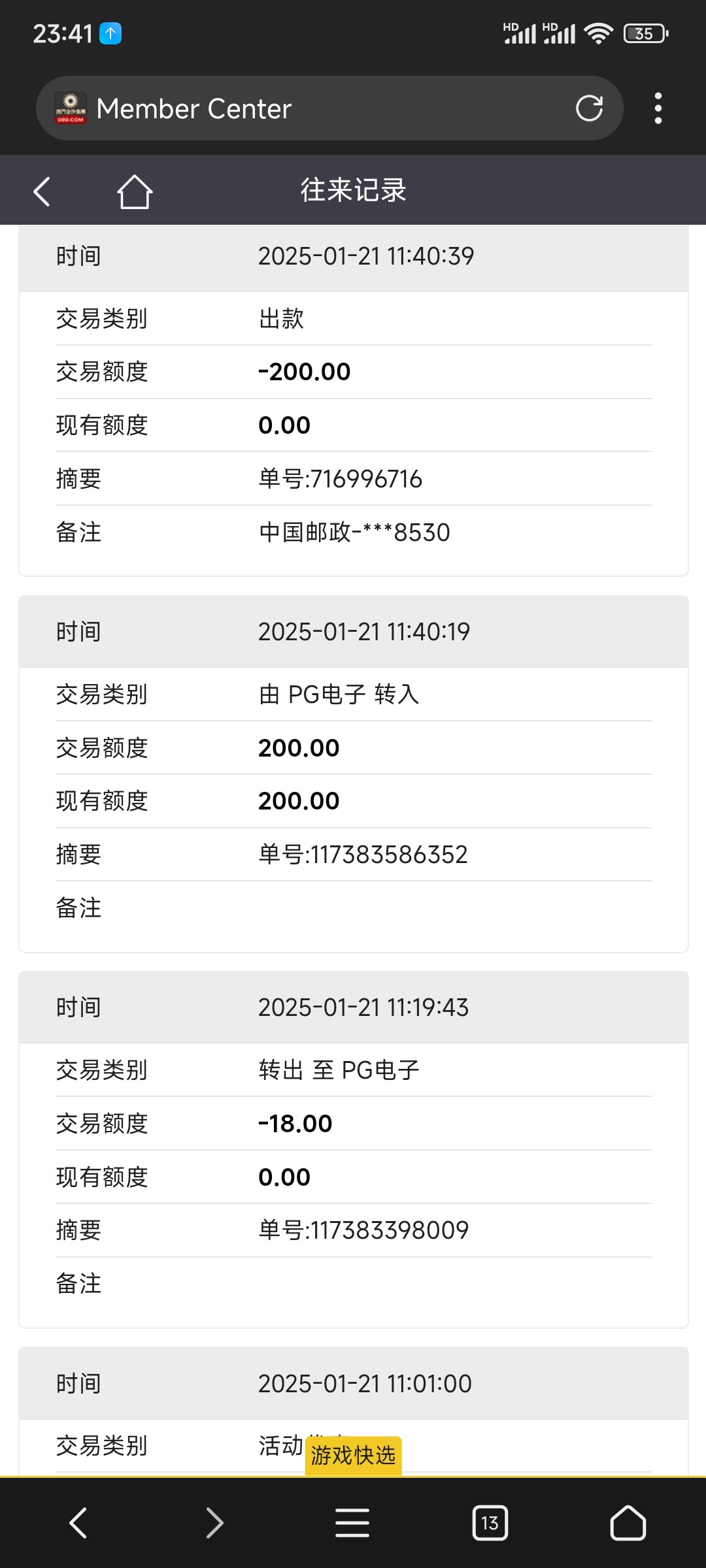Open the home icon in the header

pyautogui.click(x=135, y=191)
